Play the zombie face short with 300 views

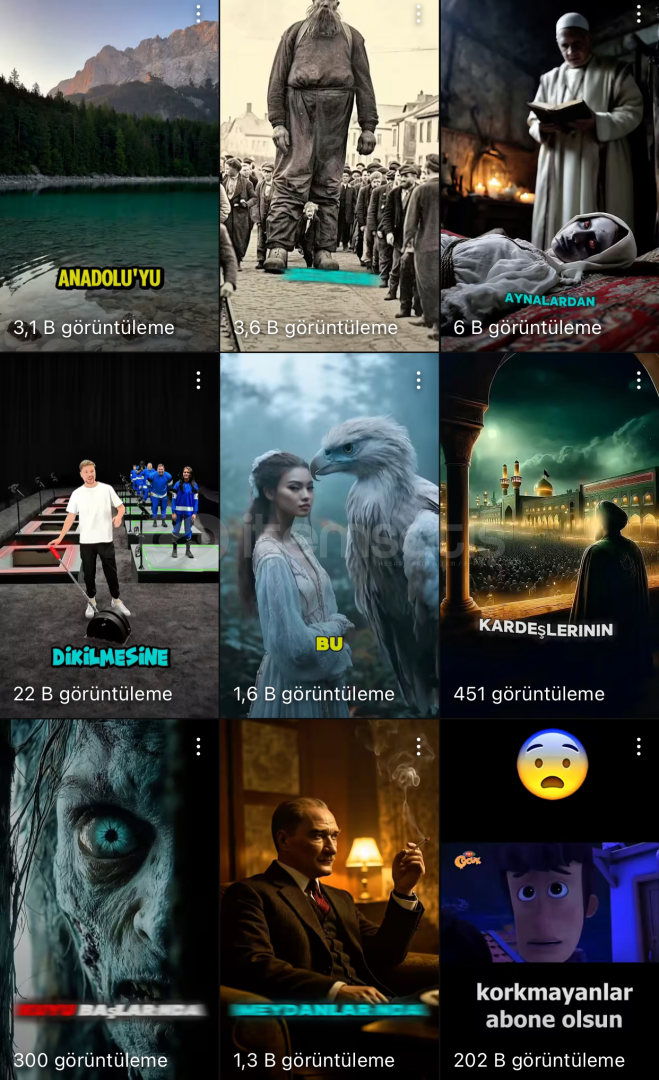(x=109, y=900)
